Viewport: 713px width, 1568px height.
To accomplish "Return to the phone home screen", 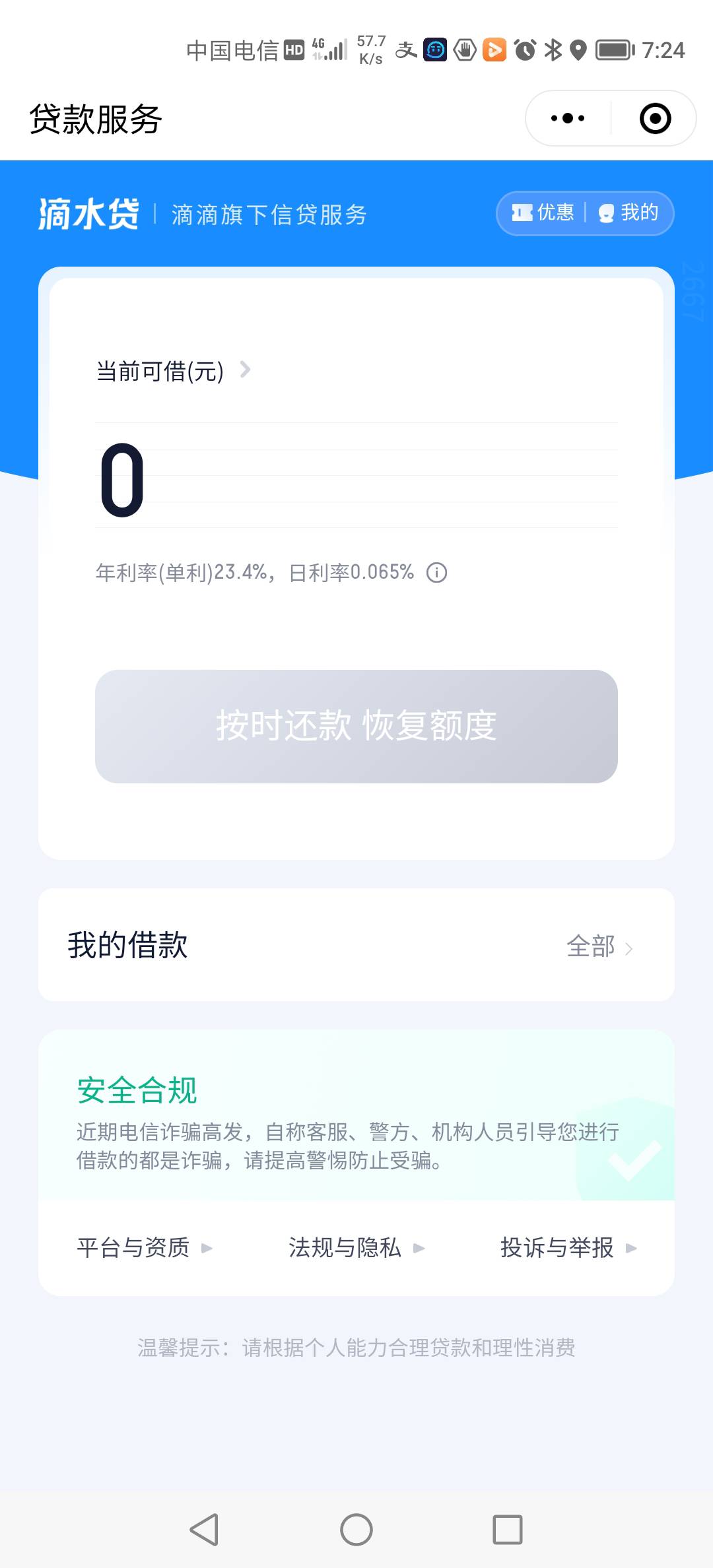I will (356, 1529).
